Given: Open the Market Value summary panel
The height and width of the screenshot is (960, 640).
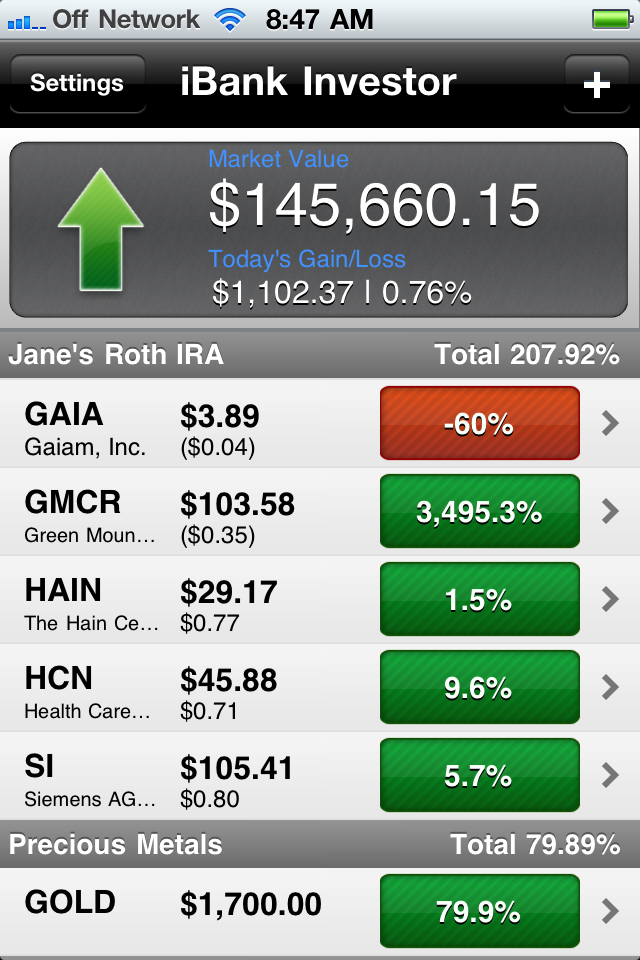Looking at the screenshot, I should click(320, 230).
